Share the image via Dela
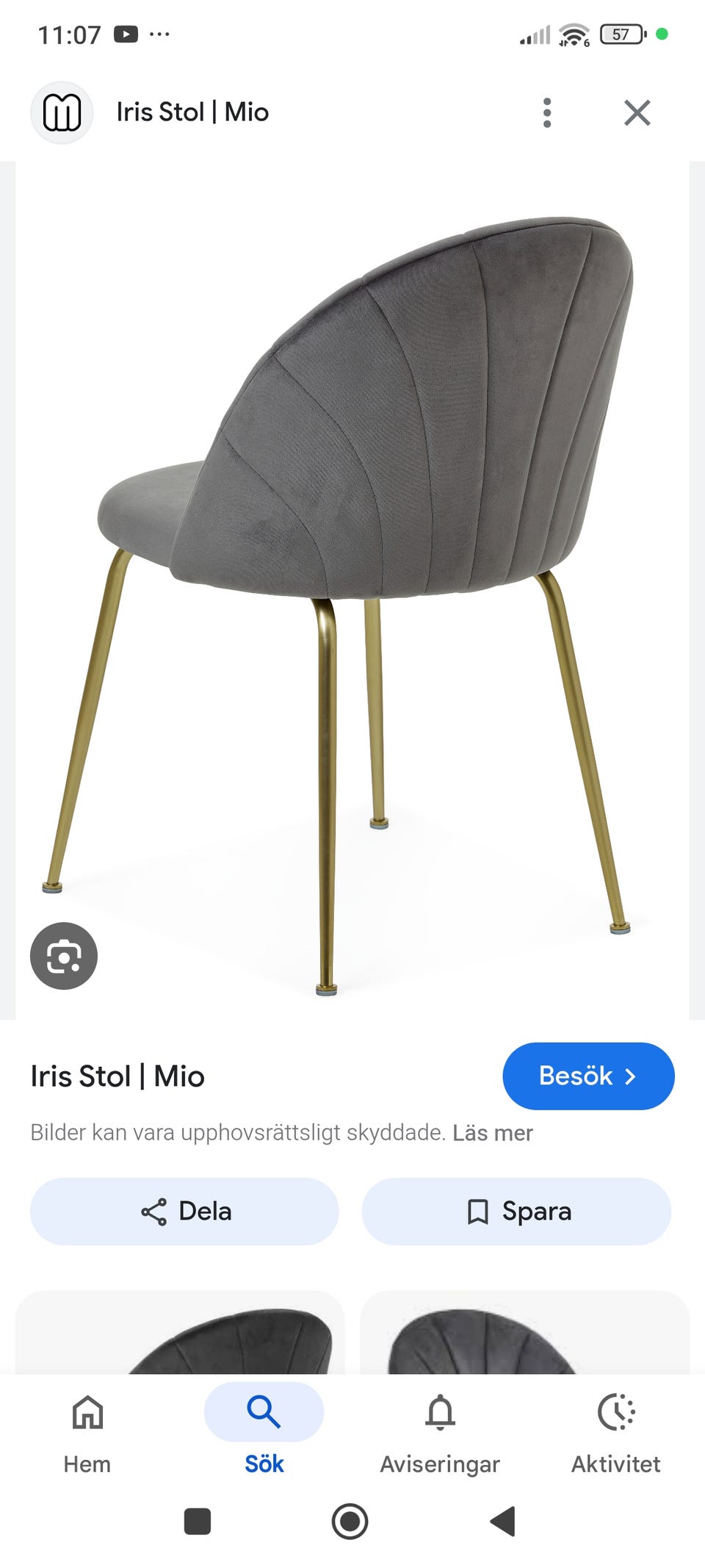The width and height of the screenshot is (705, 1568). (x=184, y=1211)
